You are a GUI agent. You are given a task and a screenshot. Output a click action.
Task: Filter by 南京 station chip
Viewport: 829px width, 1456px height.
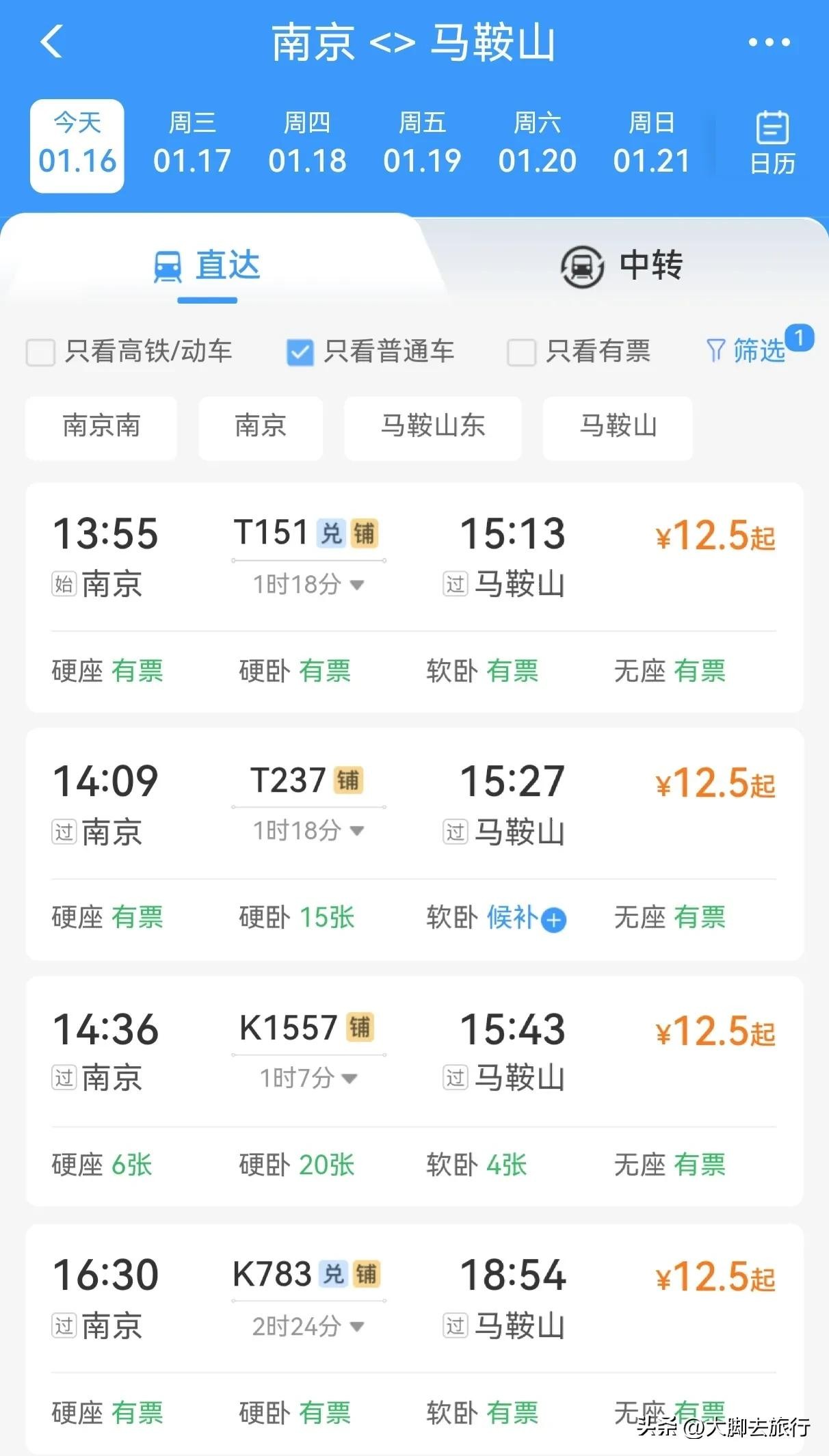tap(261, 427)
